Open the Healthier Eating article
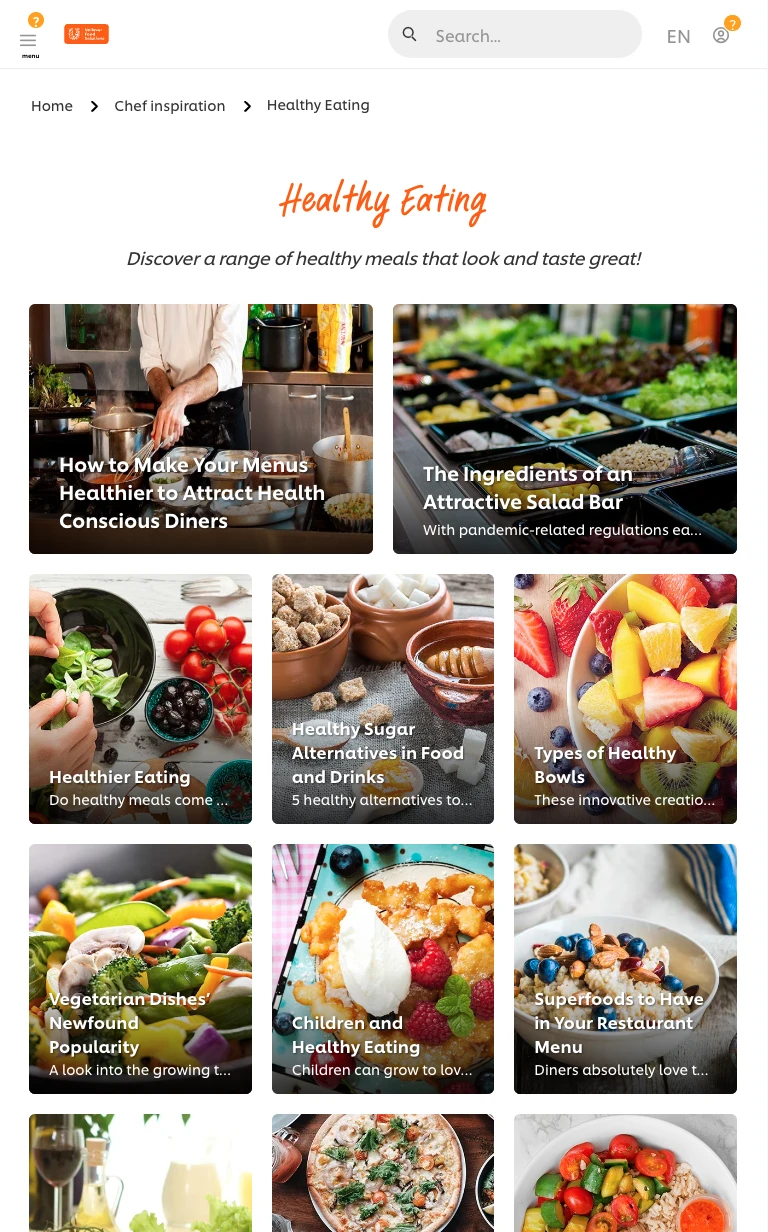Image resolution: width=768 pixels, height=1232 pixels. (x=140, y=699)
